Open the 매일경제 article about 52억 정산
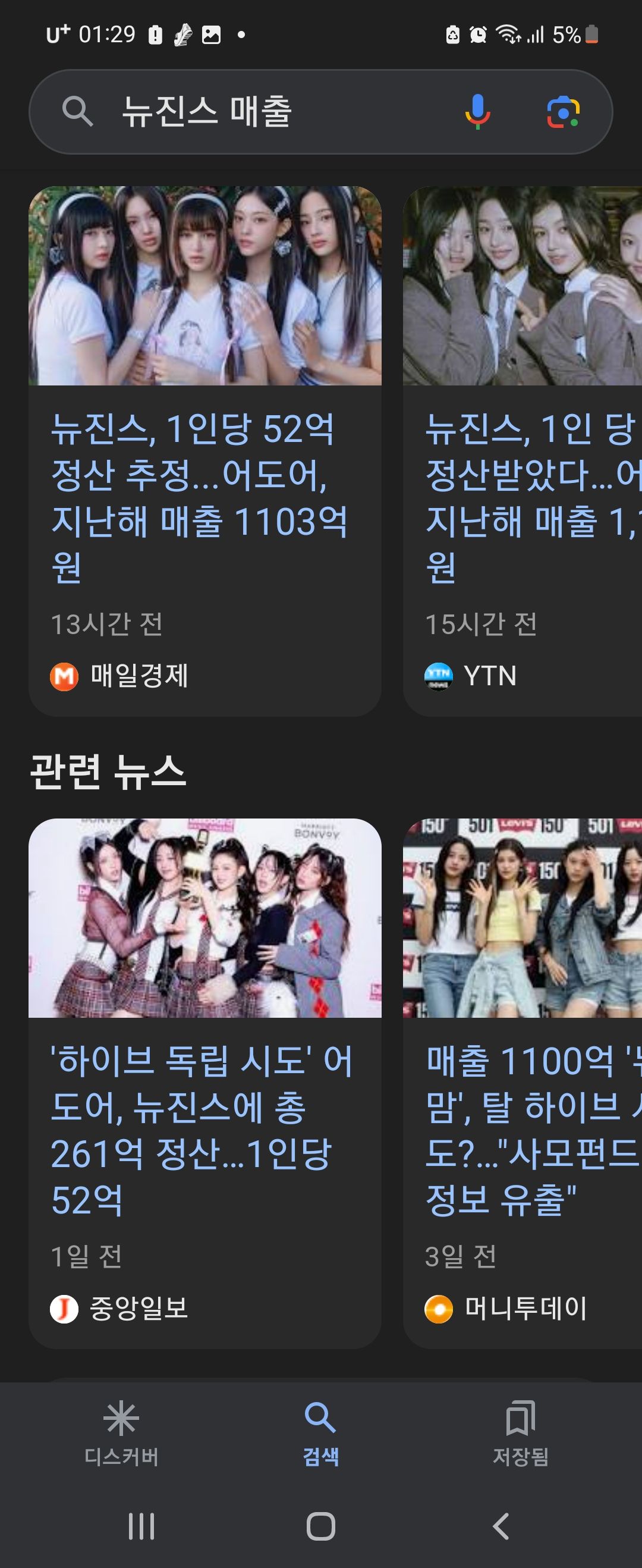The height and width of the screenshot is (1568, 642). (x=201, y=497)
